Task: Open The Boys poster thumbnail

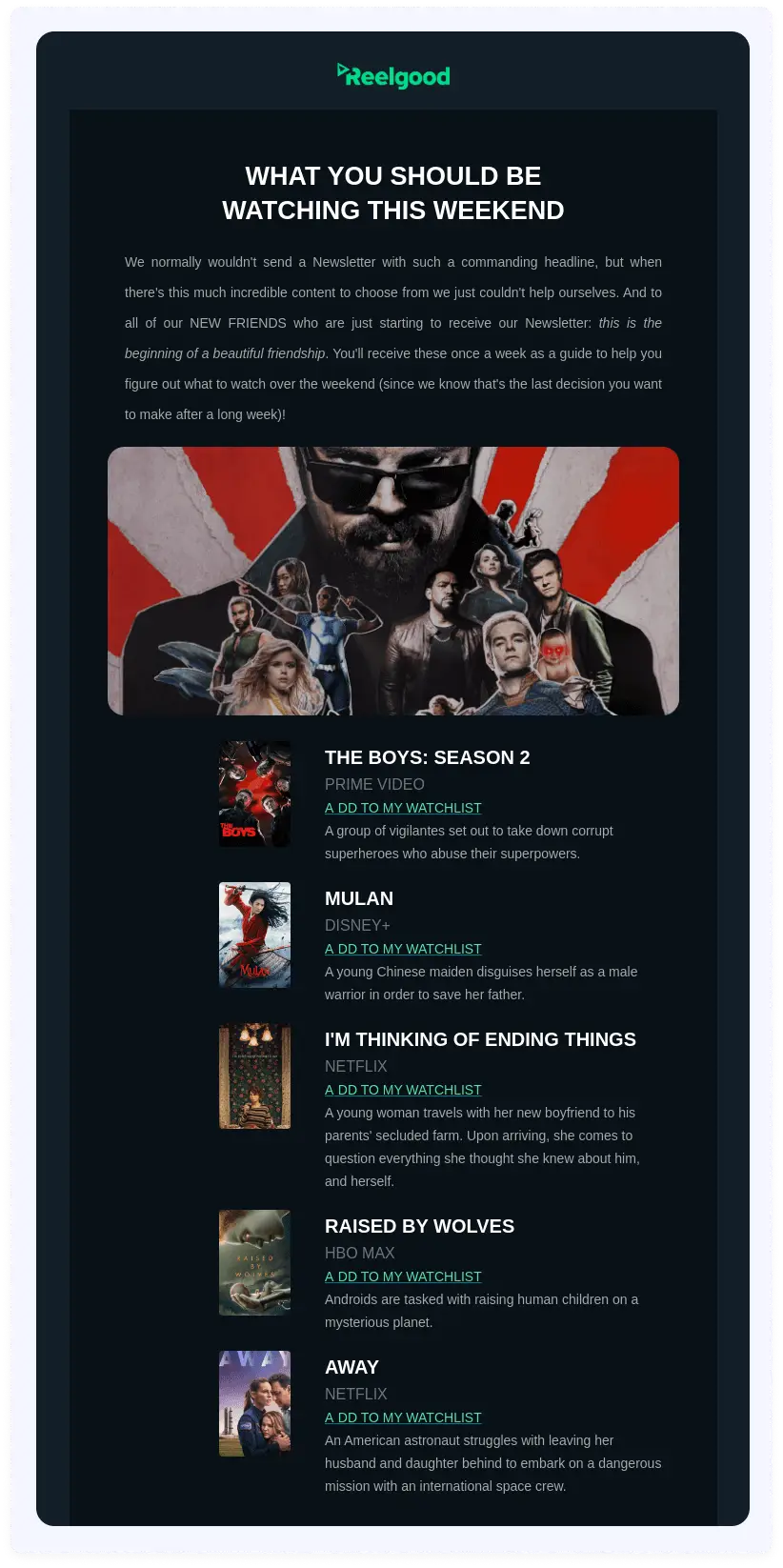Action: 255,794
